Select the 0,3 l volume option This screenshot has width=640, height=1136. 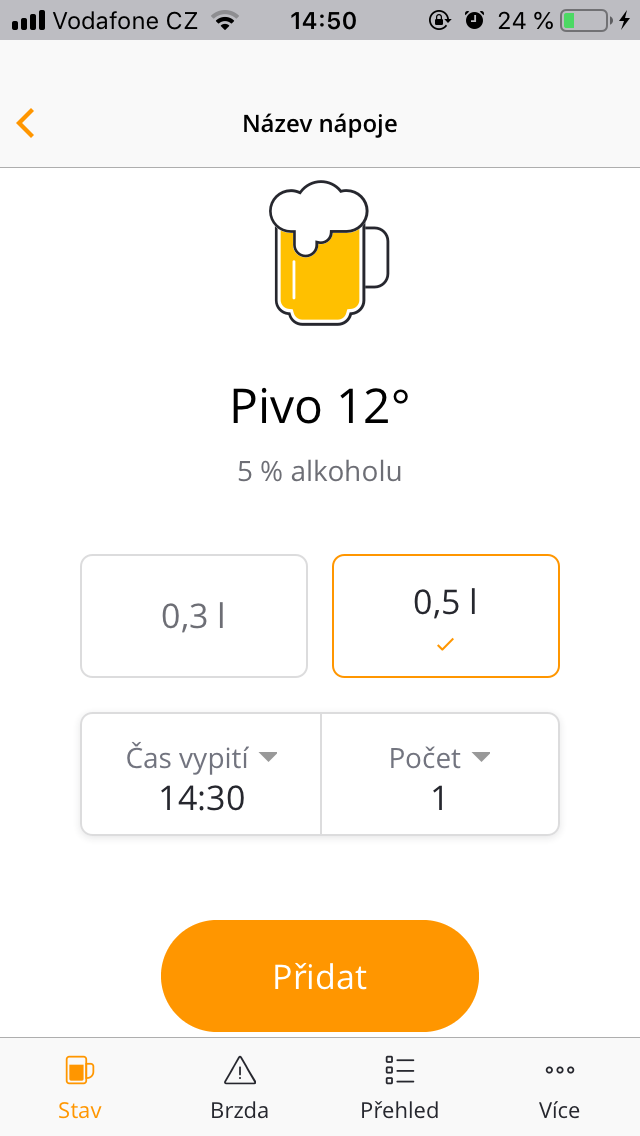(x=194, y=616)
